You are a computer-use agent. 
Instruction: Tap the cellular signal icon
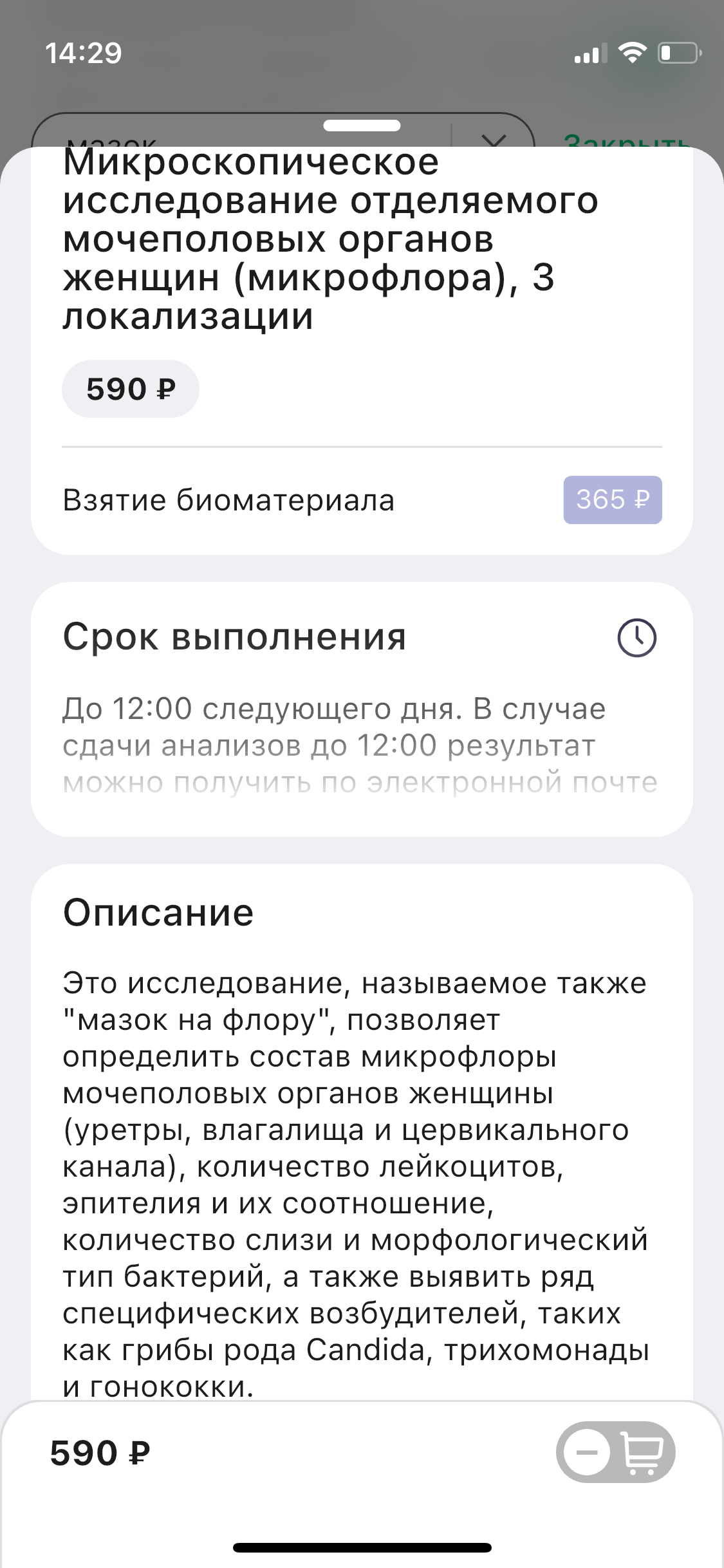click(592, 55)
